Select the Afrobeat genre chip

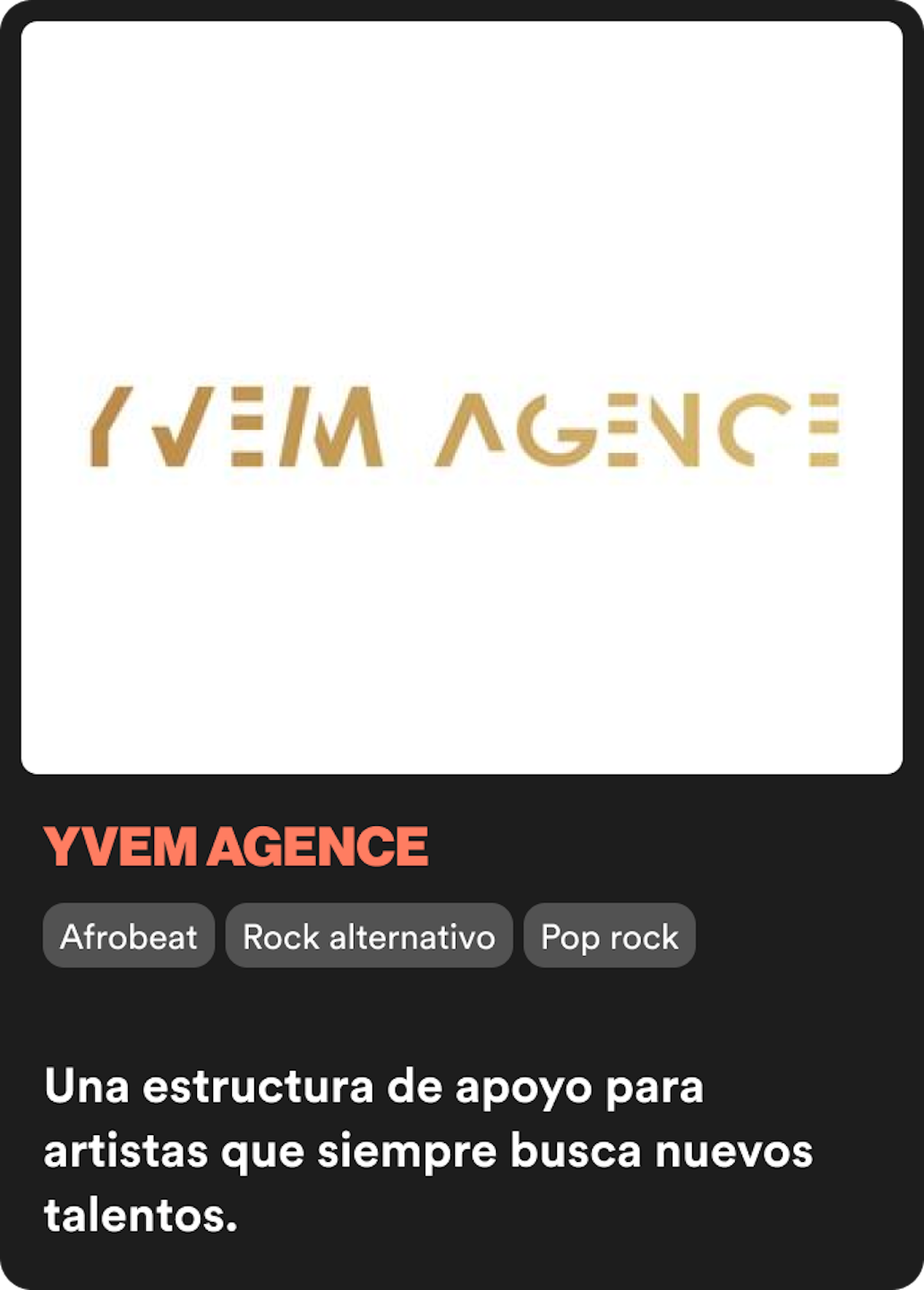coord(129,936)
